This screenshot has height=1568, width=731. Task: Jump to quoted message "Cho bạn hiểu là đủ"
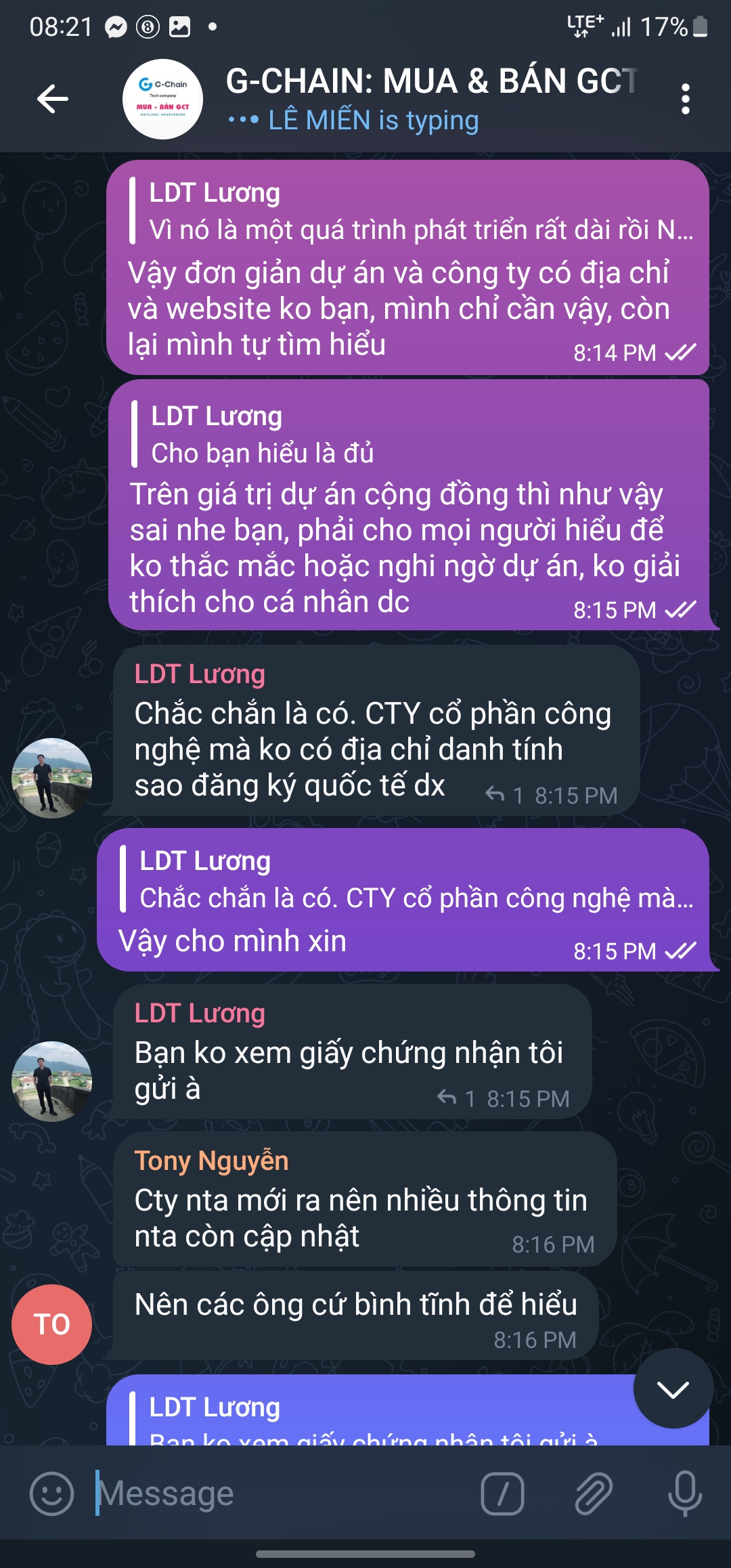click(x=406, y=435)
